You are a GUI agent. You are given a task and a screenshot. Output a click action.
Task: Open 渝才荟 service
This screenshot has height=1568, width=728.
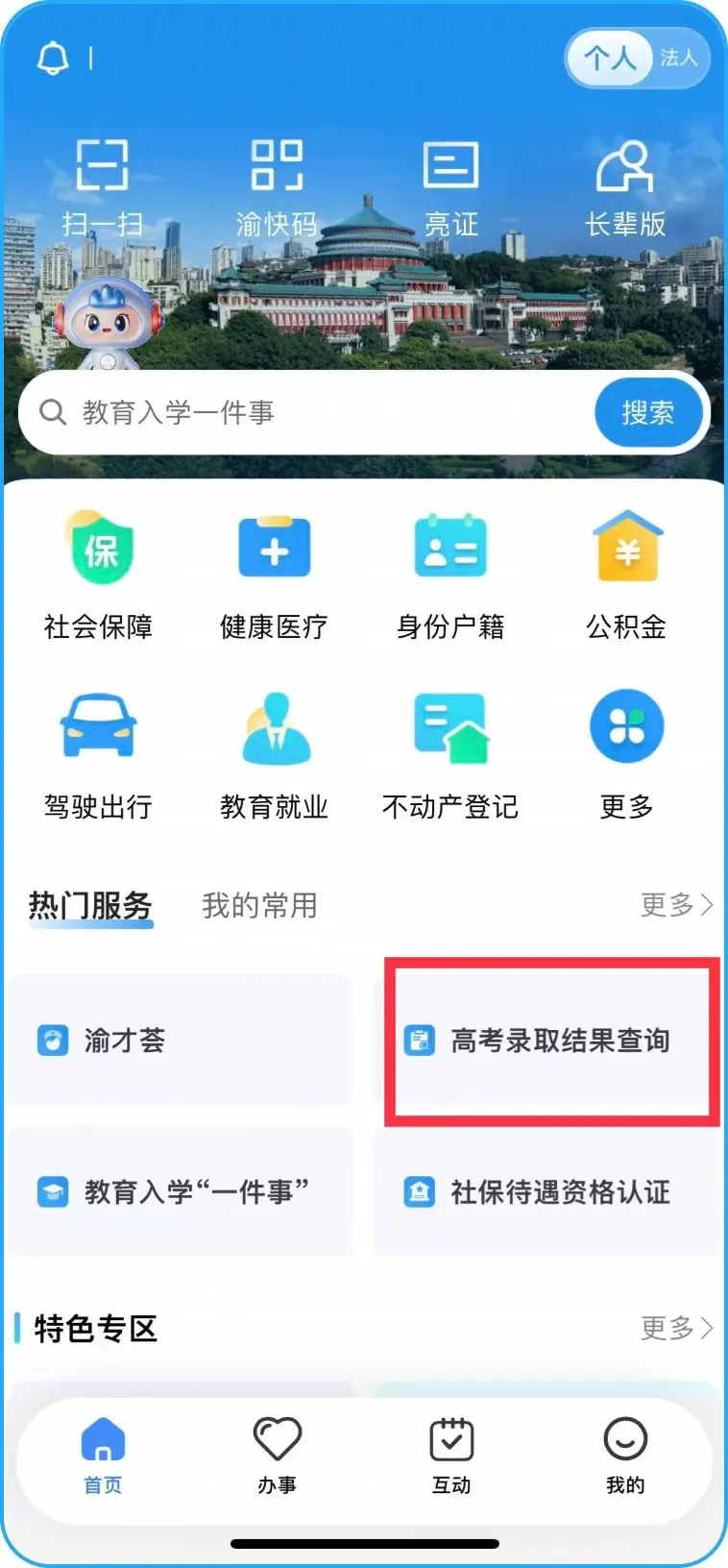coord(181,1041)
